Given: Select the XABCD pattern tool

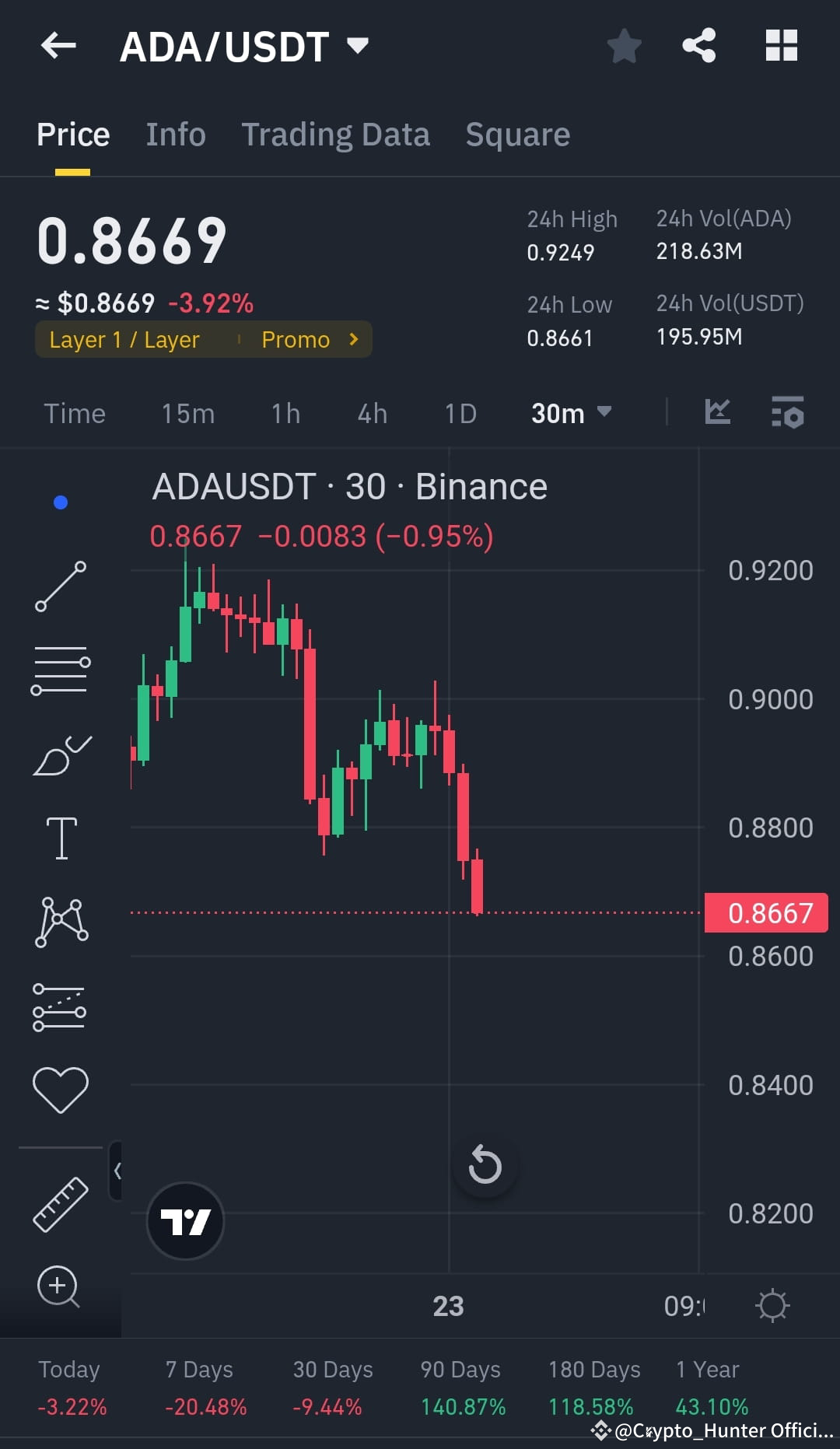Looking at the screenshot, I should (x=61, y=922).
